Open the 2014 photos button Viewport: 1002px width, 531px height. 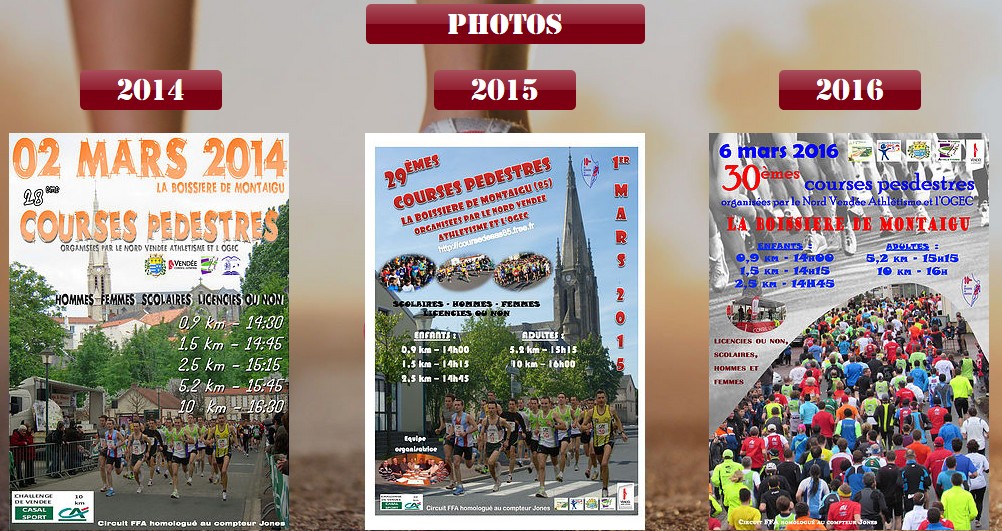pyautogui.click(x=150, y=90)
